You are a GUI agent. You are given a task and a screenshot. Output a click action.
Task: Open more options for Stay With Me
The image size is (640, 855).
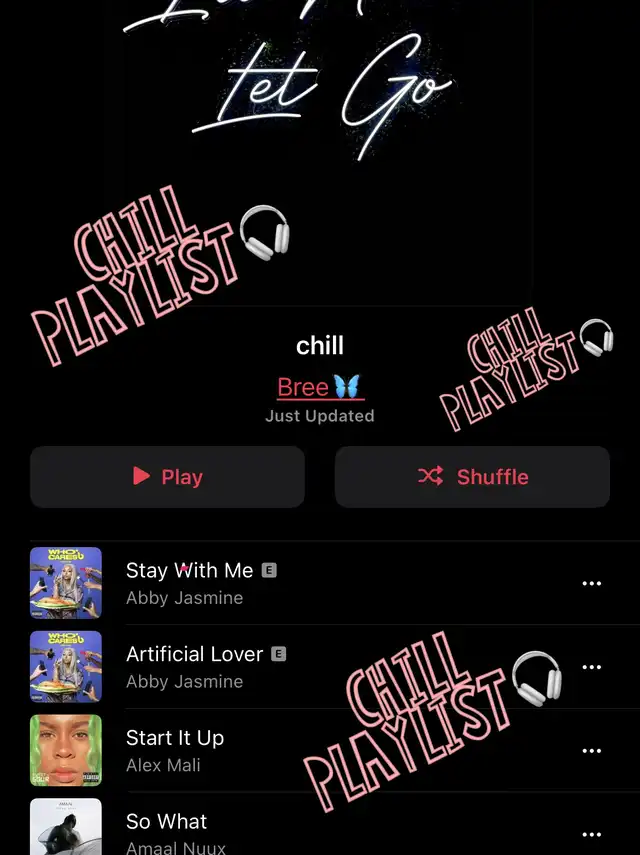click(592, 583)
